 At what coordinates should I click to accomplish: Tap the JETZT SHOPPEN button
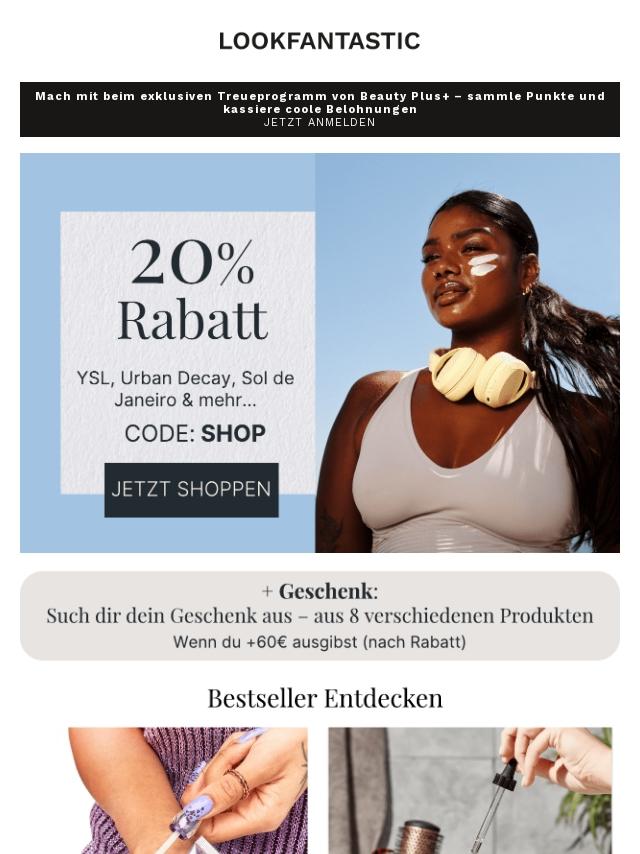pos(191,490)
